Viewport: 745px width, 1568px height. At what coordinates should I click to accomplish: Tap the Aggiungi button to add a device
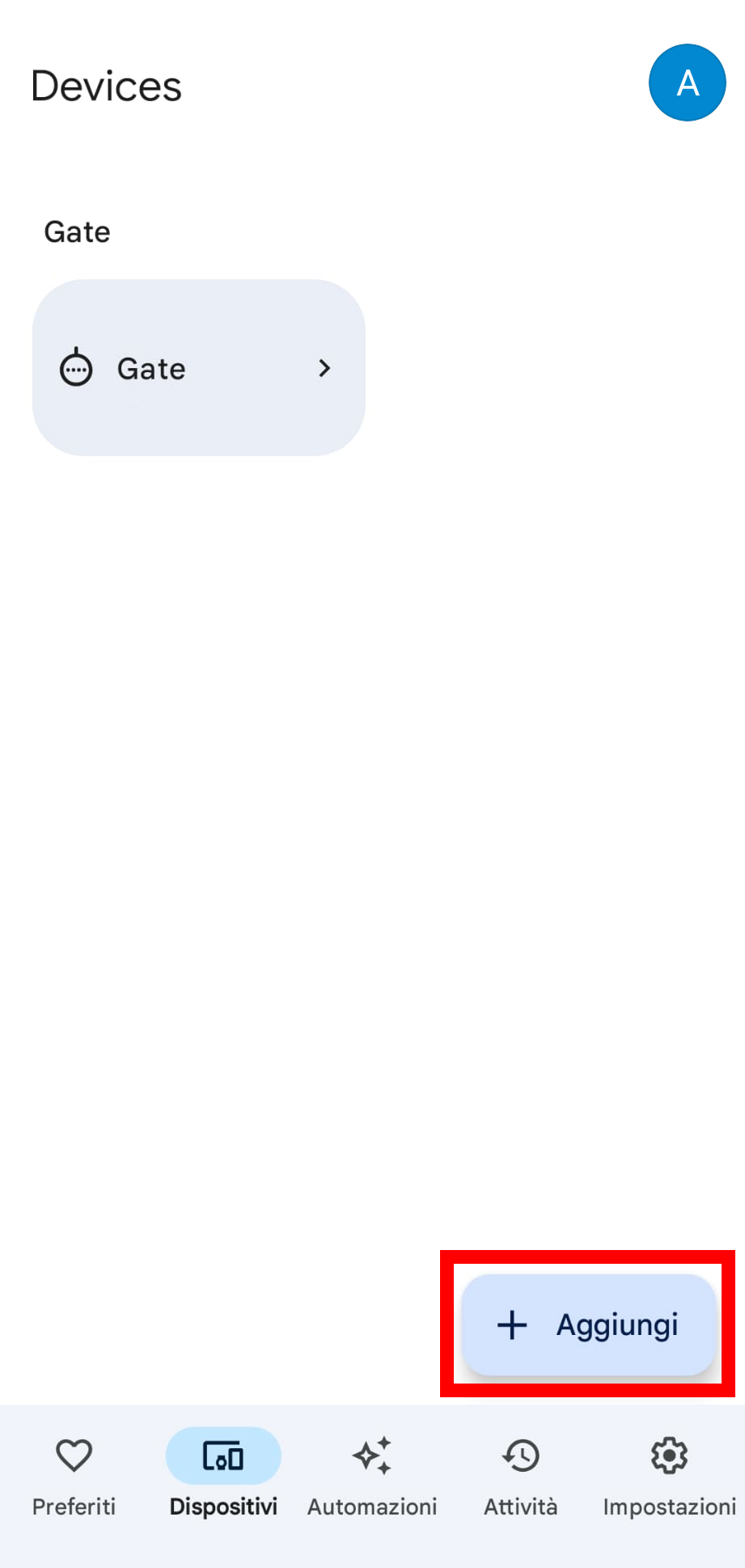click(588, 1324)
